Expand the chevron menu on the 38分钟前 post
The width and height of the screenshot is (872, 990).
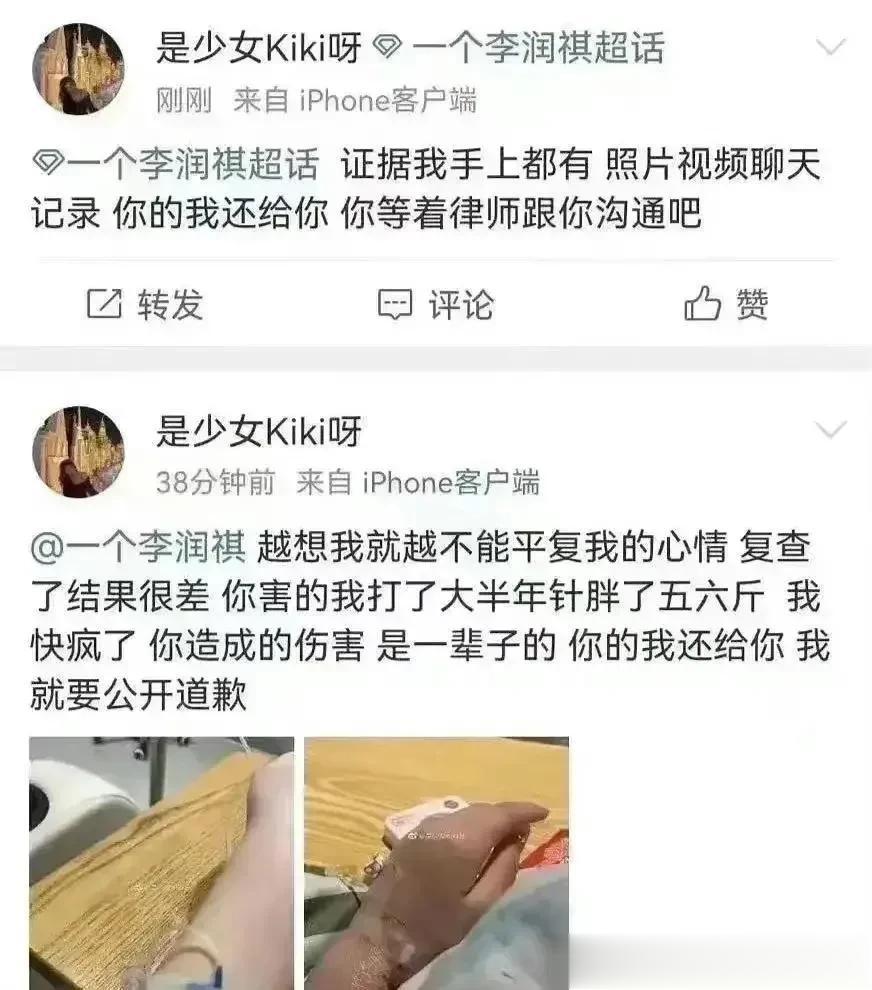tap(830, 430)
